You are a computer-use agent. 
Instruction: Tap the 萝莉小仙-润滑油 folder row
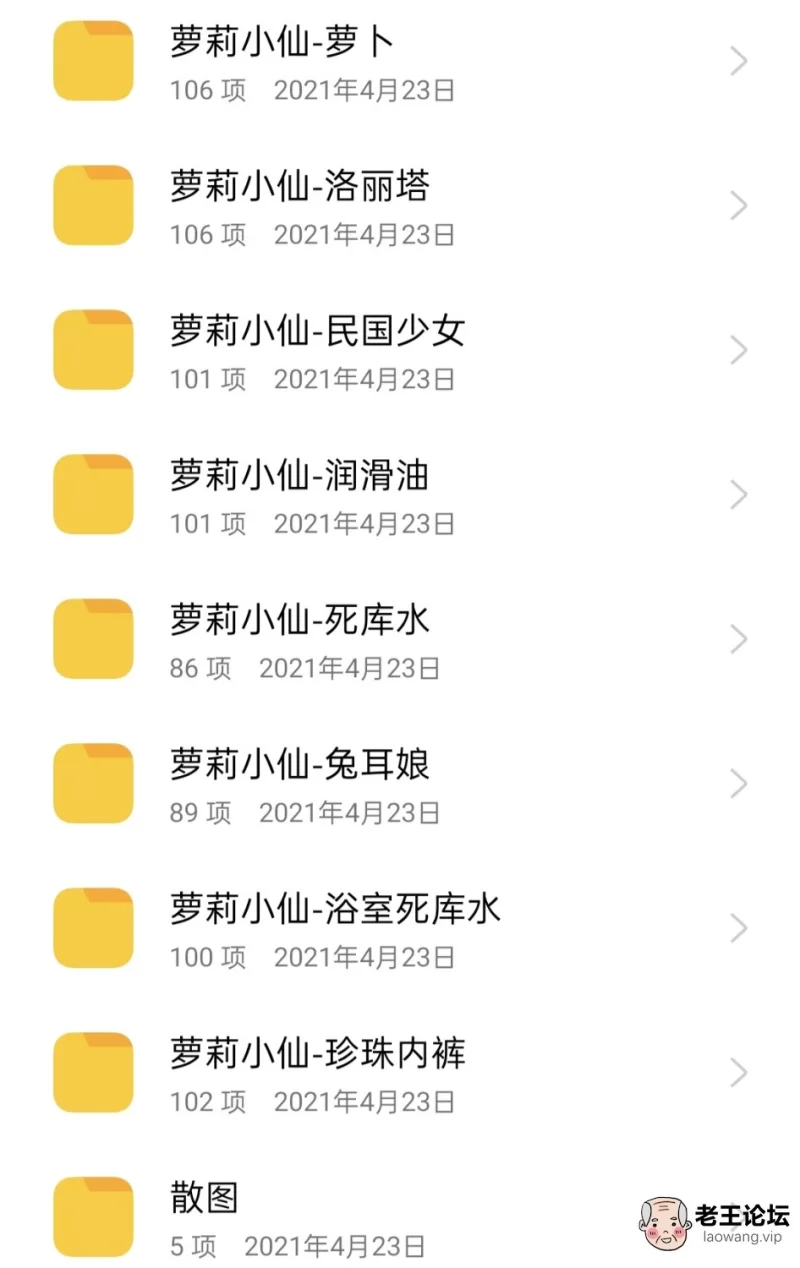[x=300, y=477]
